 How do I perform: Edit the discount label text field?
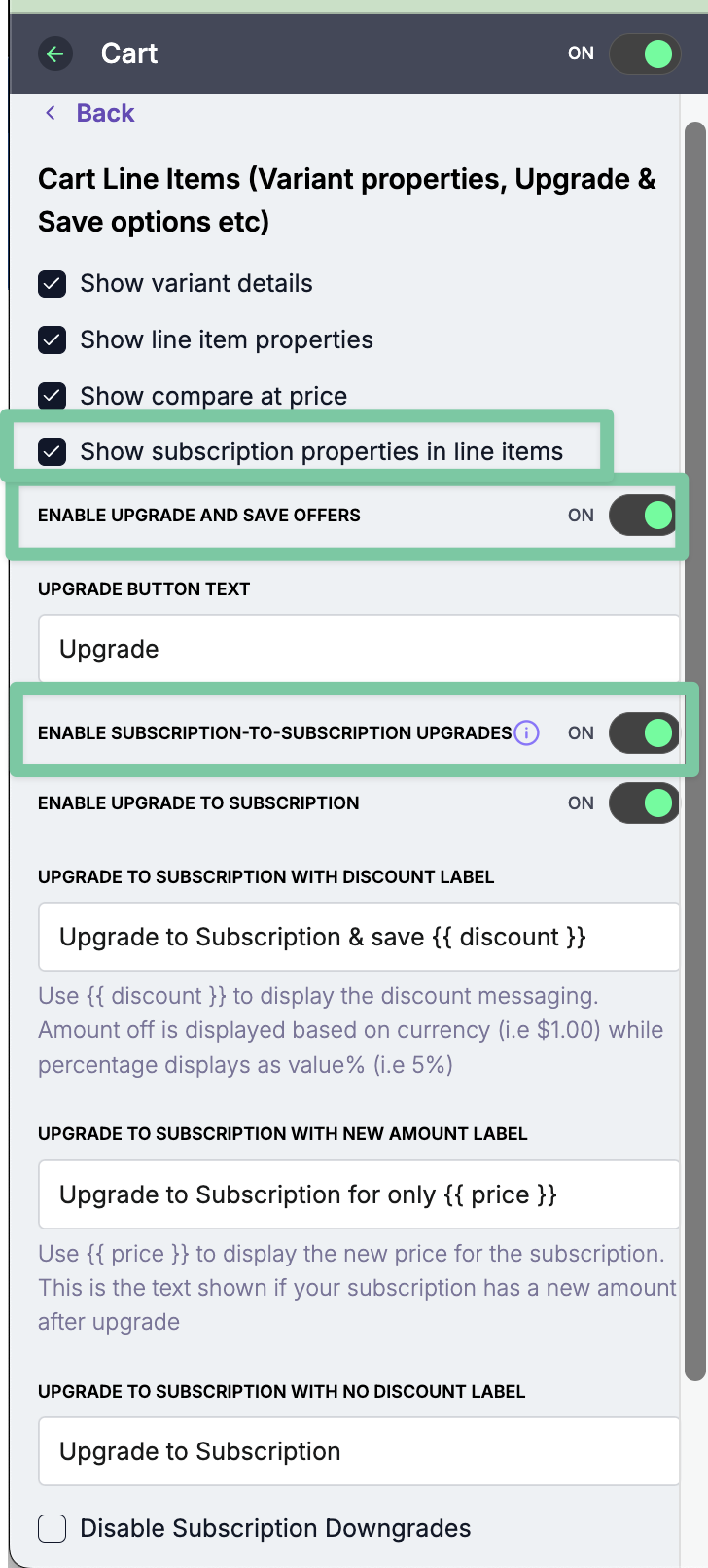[358, 937]
